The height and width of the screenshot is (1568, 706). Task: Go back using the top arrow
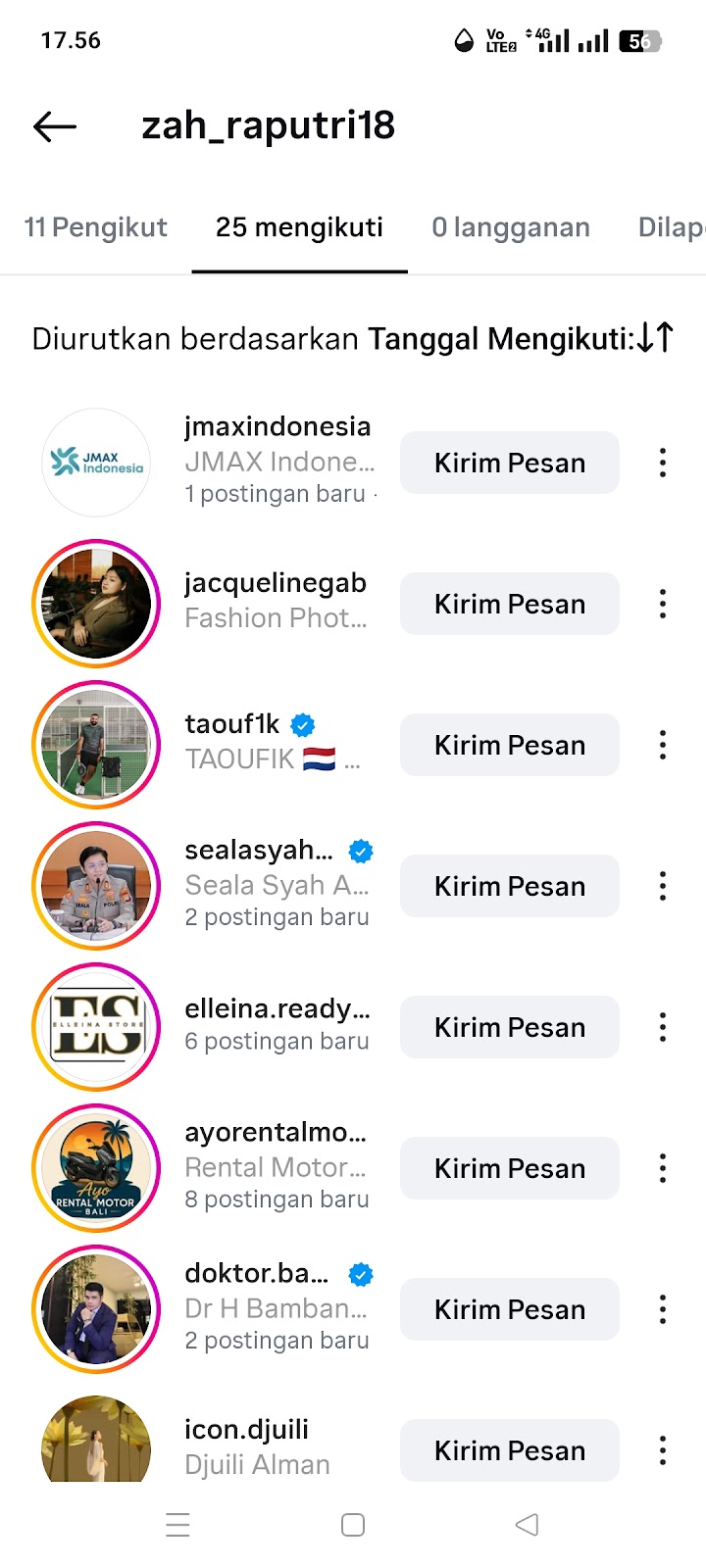tap(55, 125)
